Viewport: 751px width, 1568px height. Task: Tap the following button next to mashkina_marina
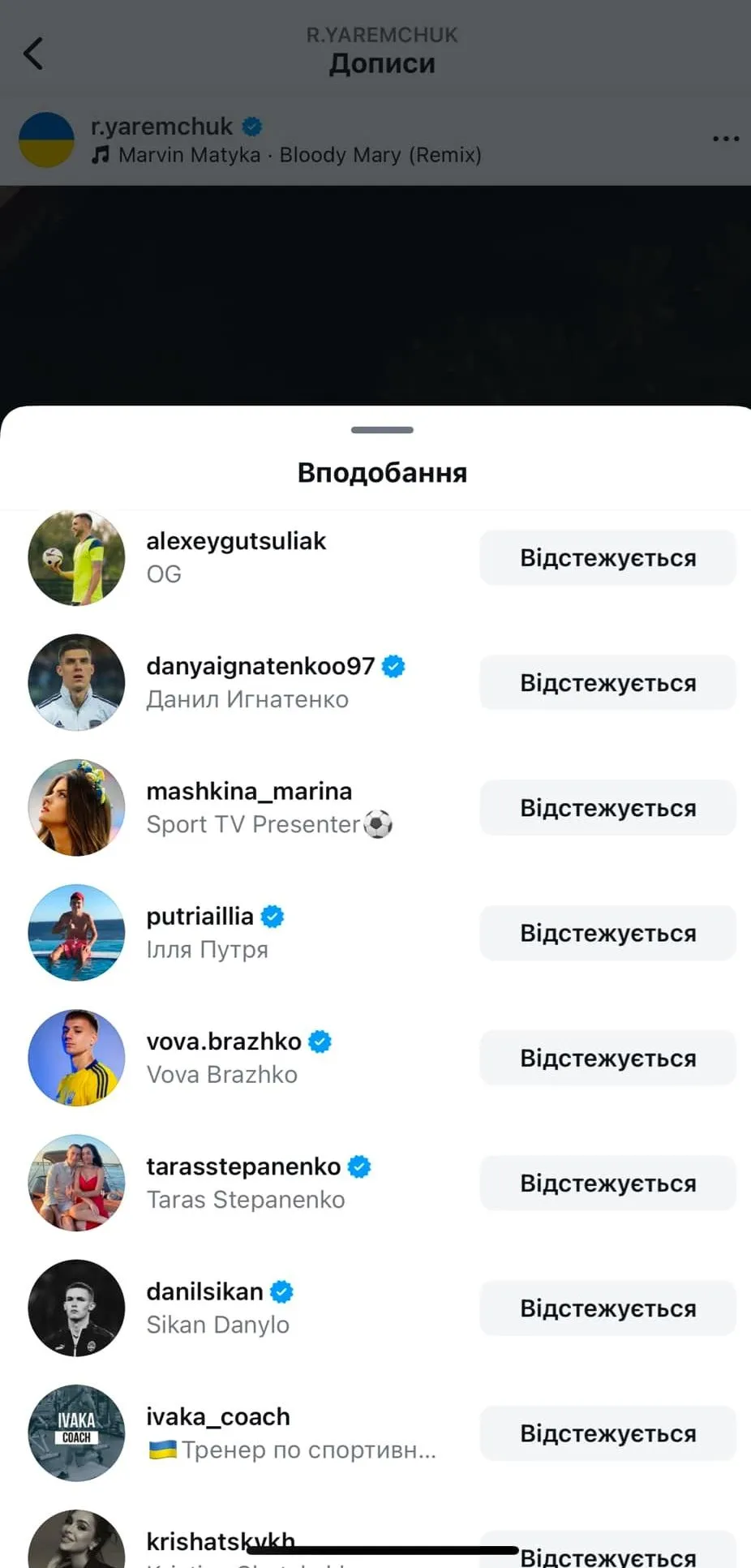[x=607, y=808]
